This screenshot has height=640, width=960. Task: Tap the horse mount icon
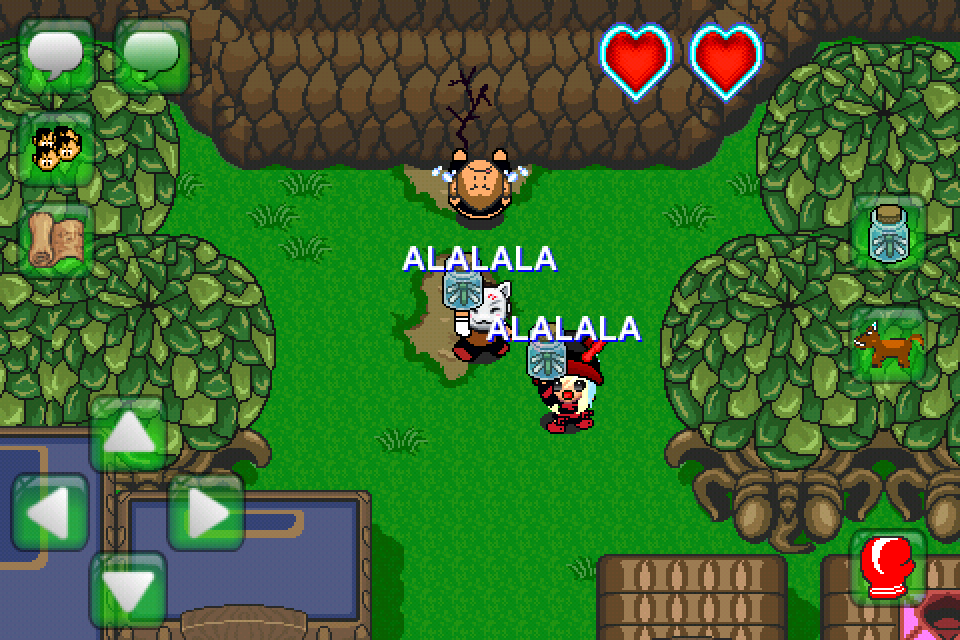[888, 345]
